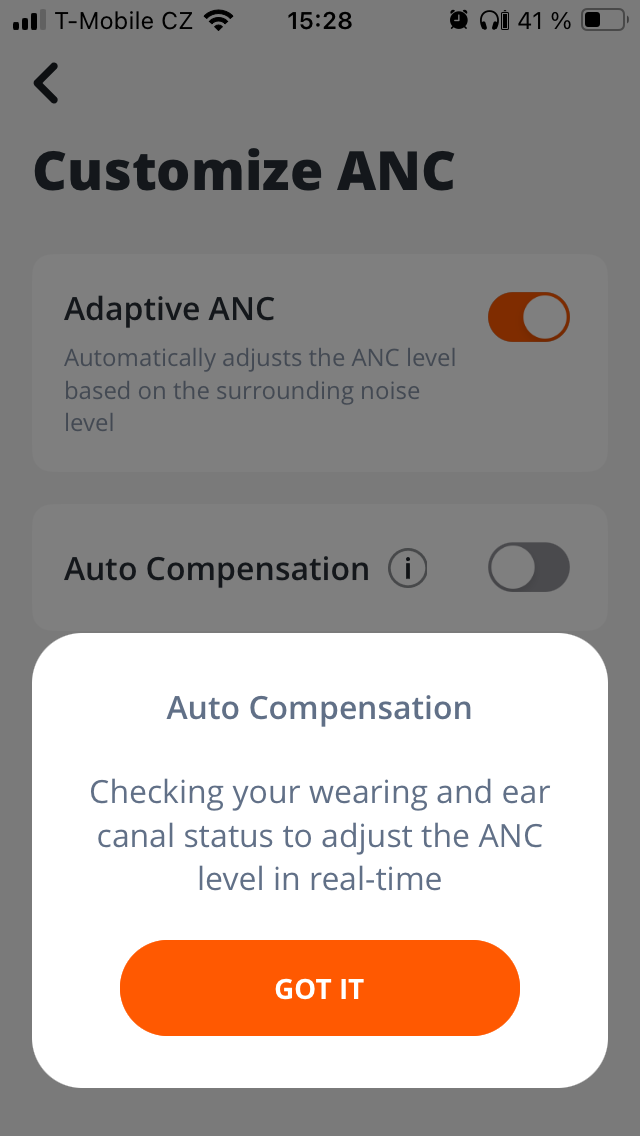Dismiss the dialog with GOT IT
This screenshot has height=1136, width=640.
click(320, 988)
